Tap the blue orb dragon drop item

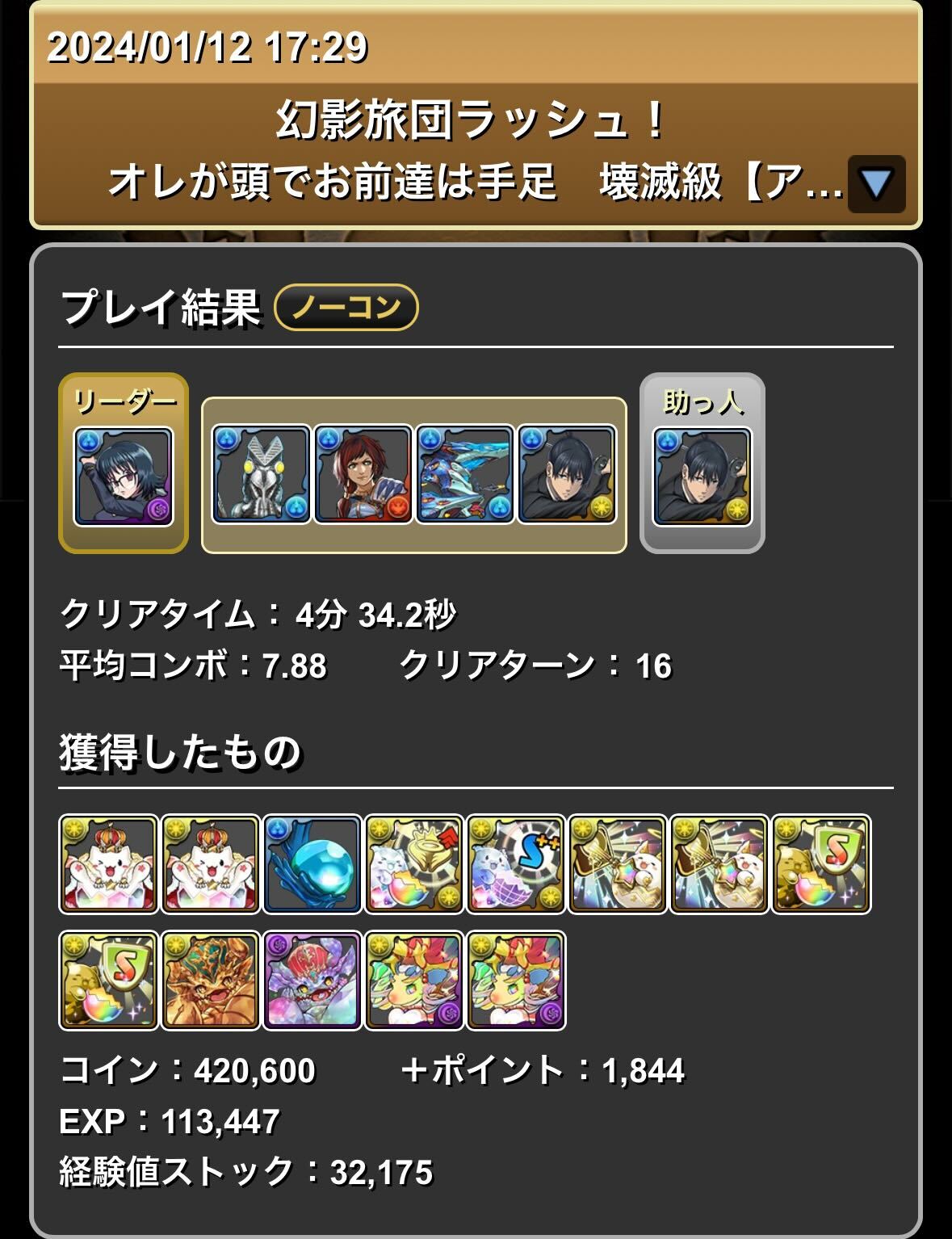[x=312, y=863]
